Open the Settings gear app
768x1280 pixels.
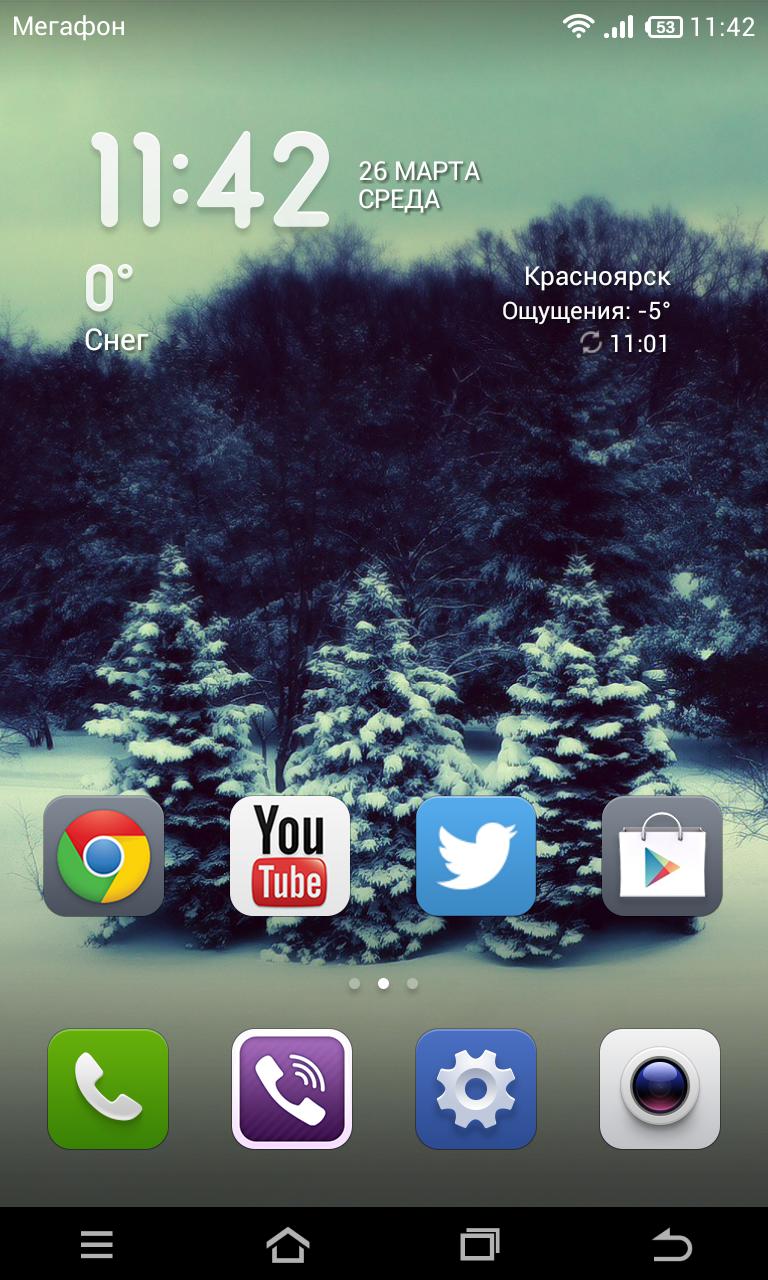(476, 1089)
